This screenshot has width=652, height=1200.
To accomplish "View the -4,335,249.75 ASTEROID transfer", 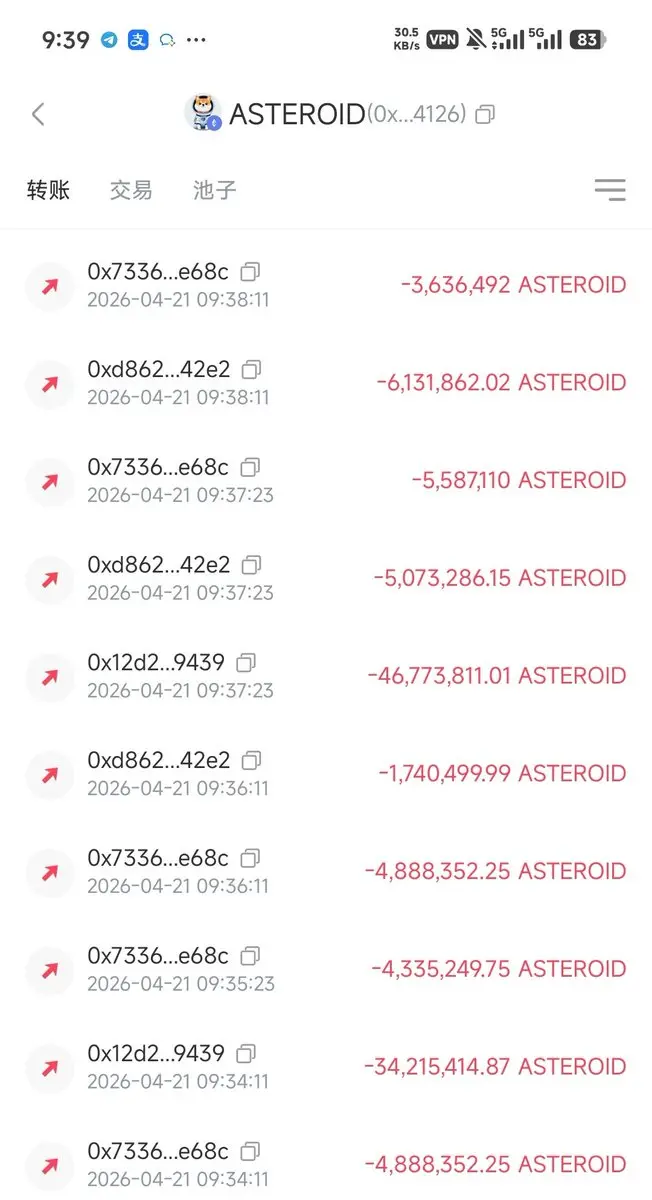I will (x=326, y=969).
